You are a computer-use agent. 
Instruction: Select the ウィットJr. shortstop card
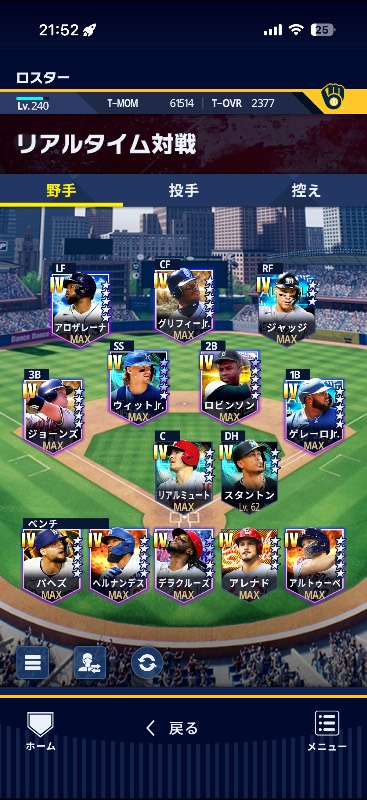click(138, 388)
